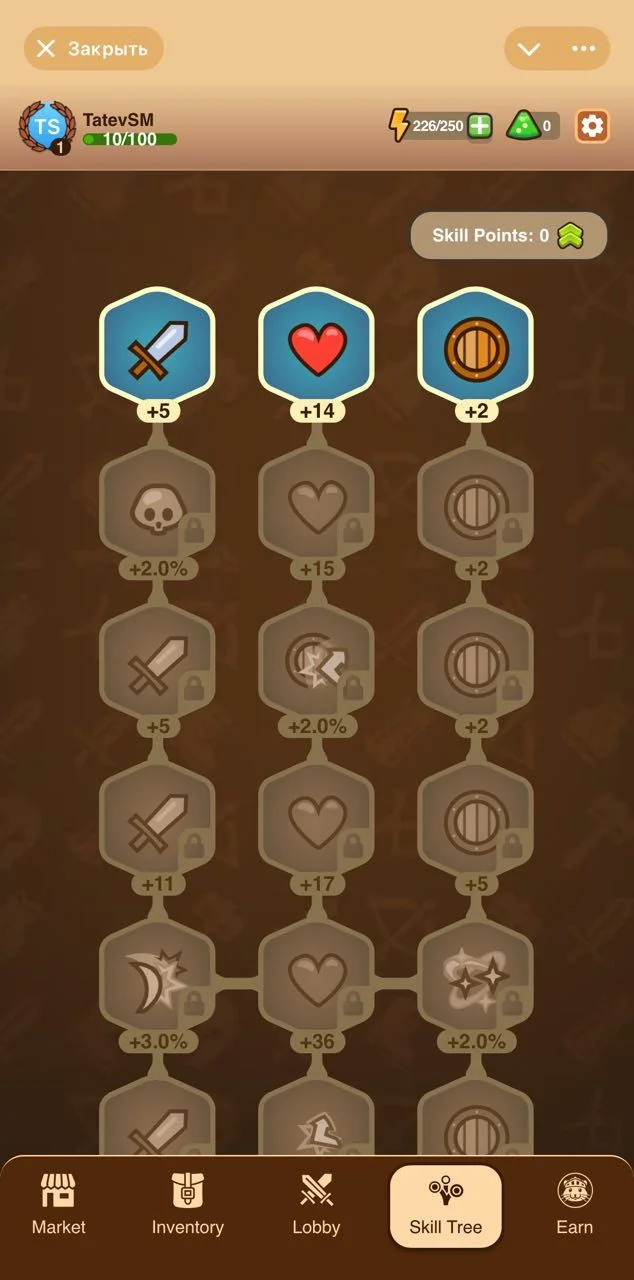Screen dimensions: 634x1280
Task: Collapse the app using the down chevron
Action: 530,49
